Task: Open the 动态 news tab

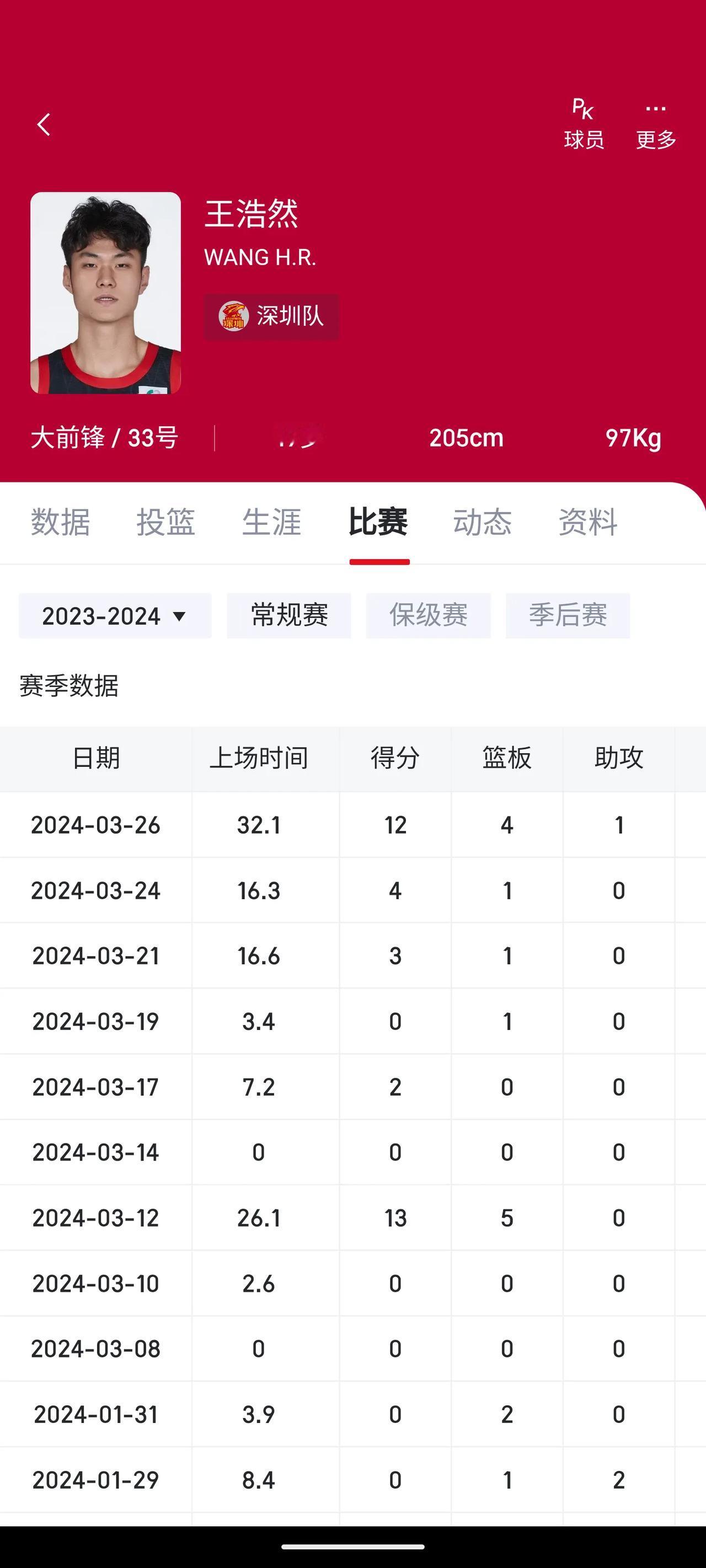Action: pyautogui.click(x=483, y=522)
